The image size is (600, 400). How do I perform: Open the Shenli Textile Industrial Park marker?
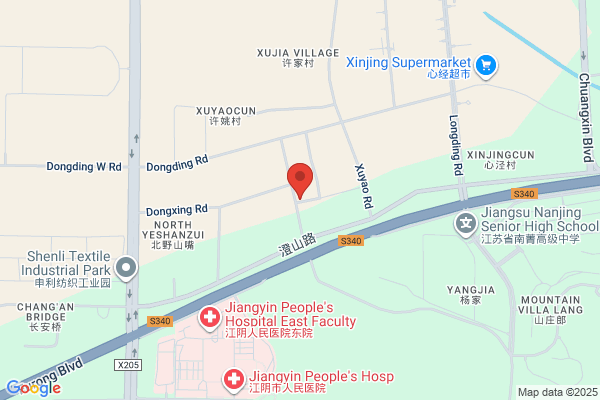click(126, 269)
